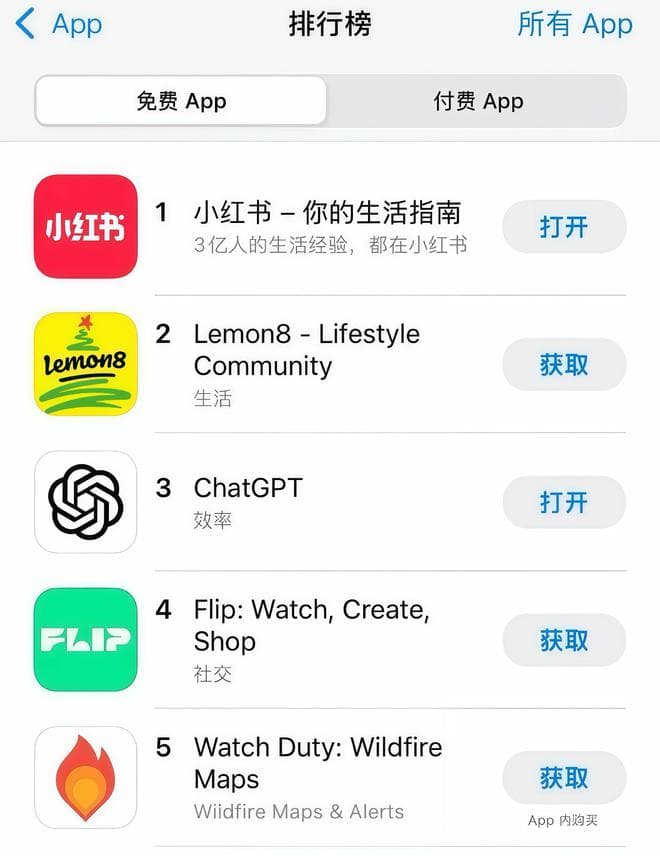The image size is (660, 856).
Task: Tap 打开 next to 小红书
Action: pos(564,227)
